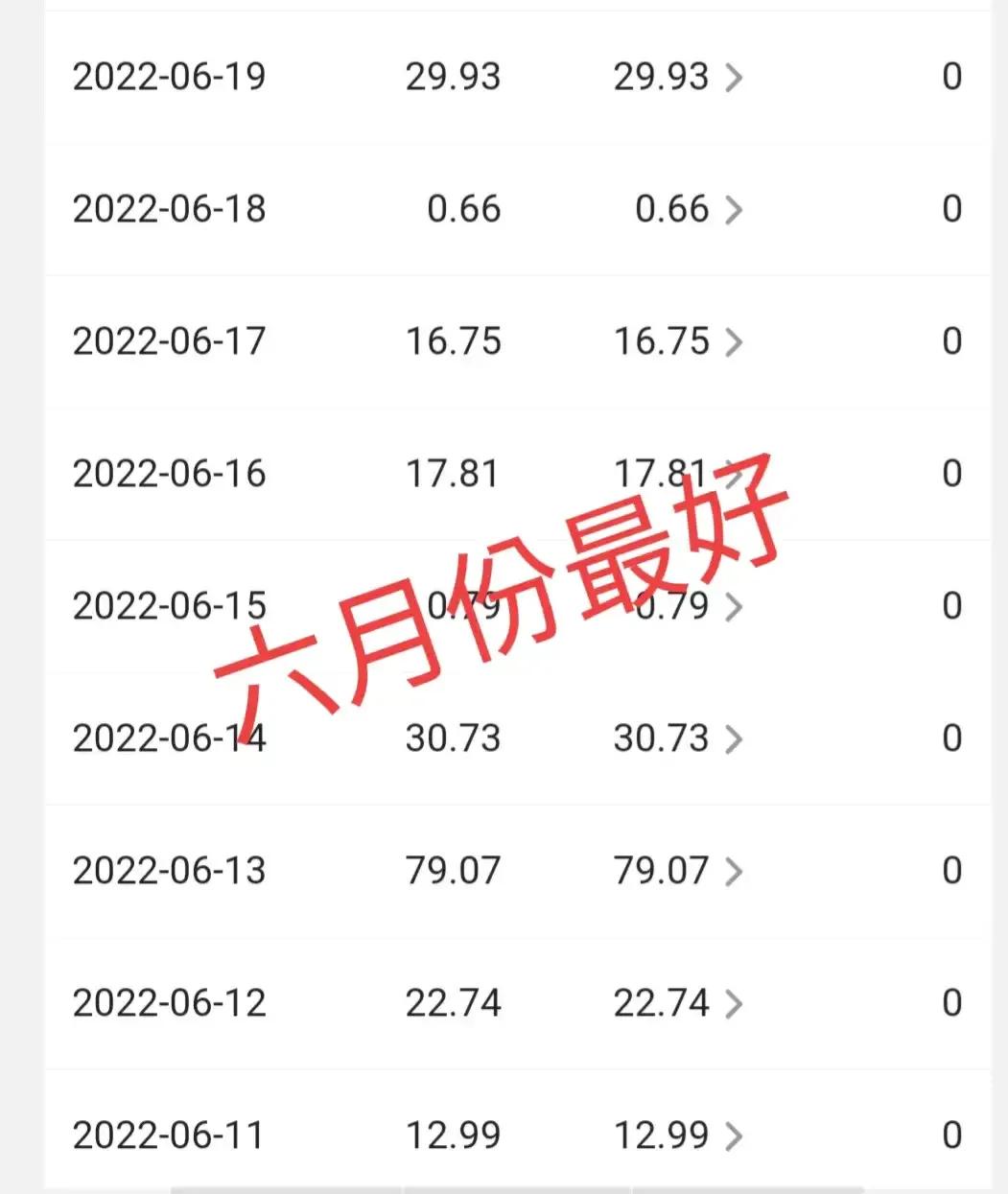Expand details for the 2022-06-13 entry
1008x1194 pixels.
coord(735,871)
